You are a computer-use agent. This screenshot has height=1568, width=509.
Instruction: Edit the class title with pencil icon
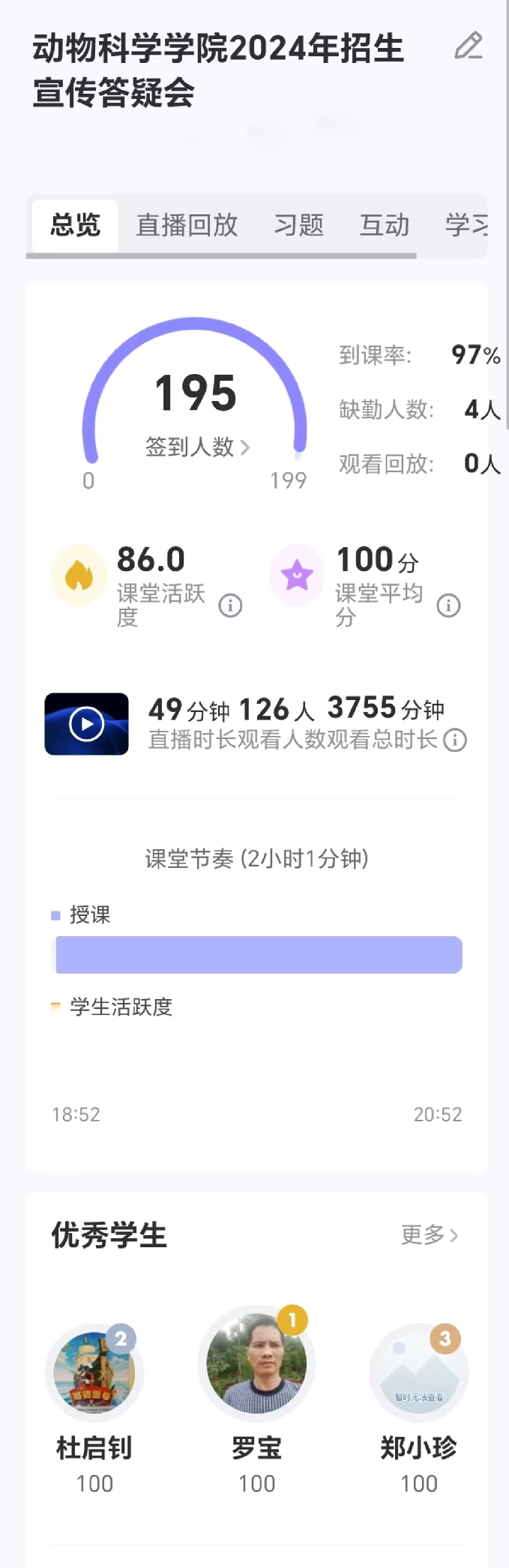click(469, 46)
